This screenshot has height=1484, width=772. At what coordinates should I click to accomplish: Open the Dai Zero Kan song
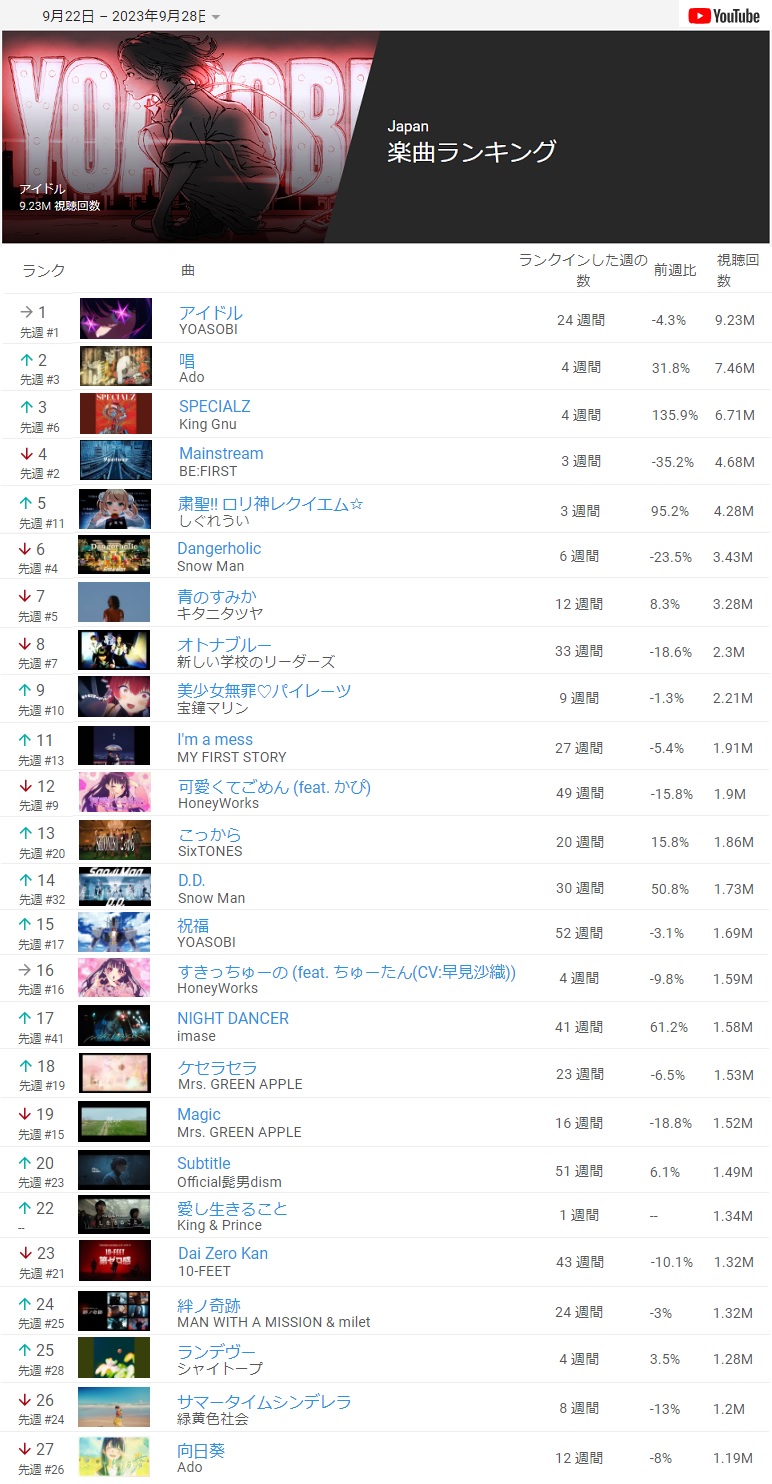coord(222,1253)
